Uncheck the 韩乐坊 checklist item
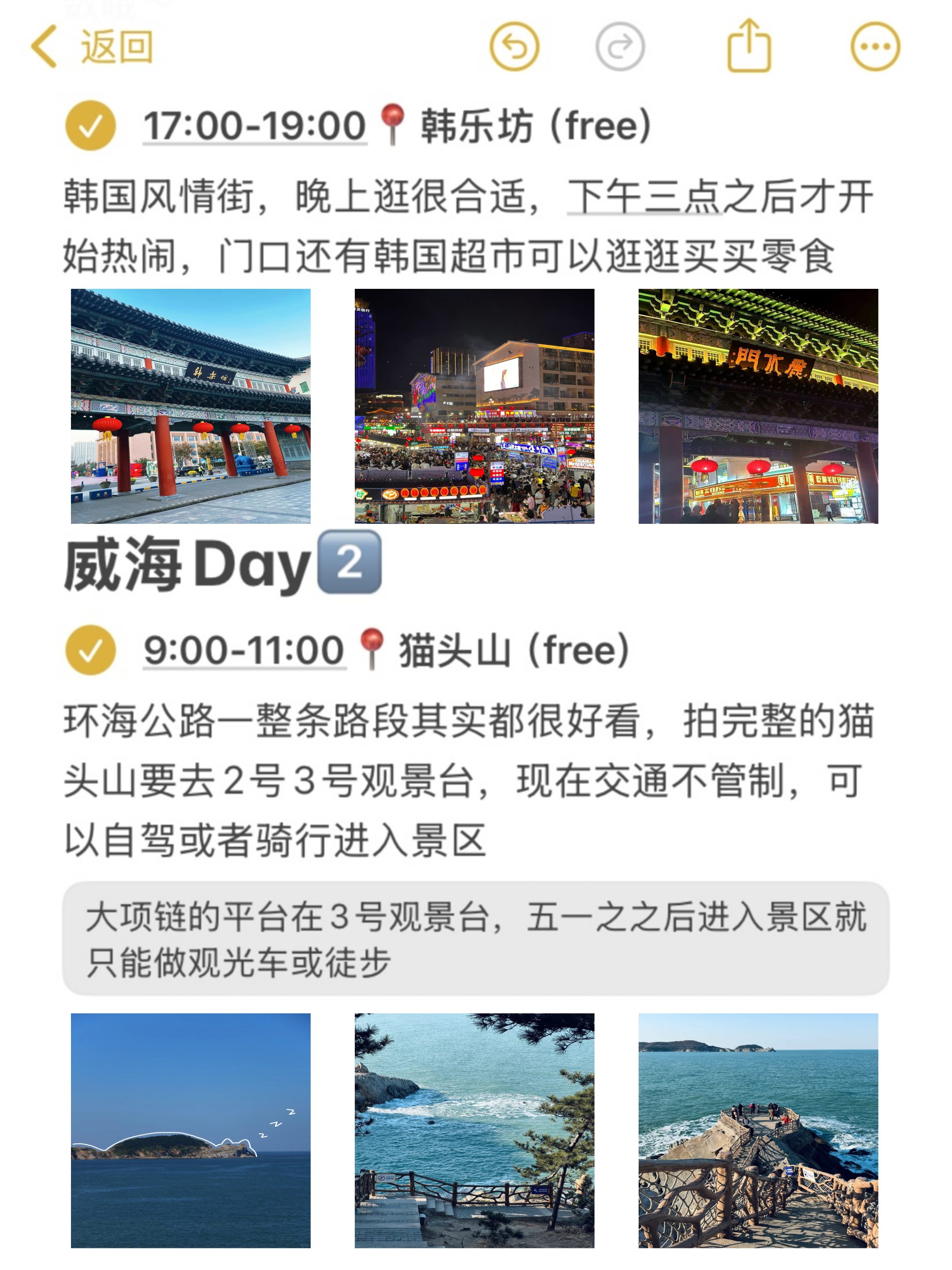Viewport: 952px width, 1270px height. pyautogui.click(x=91, y=126)
